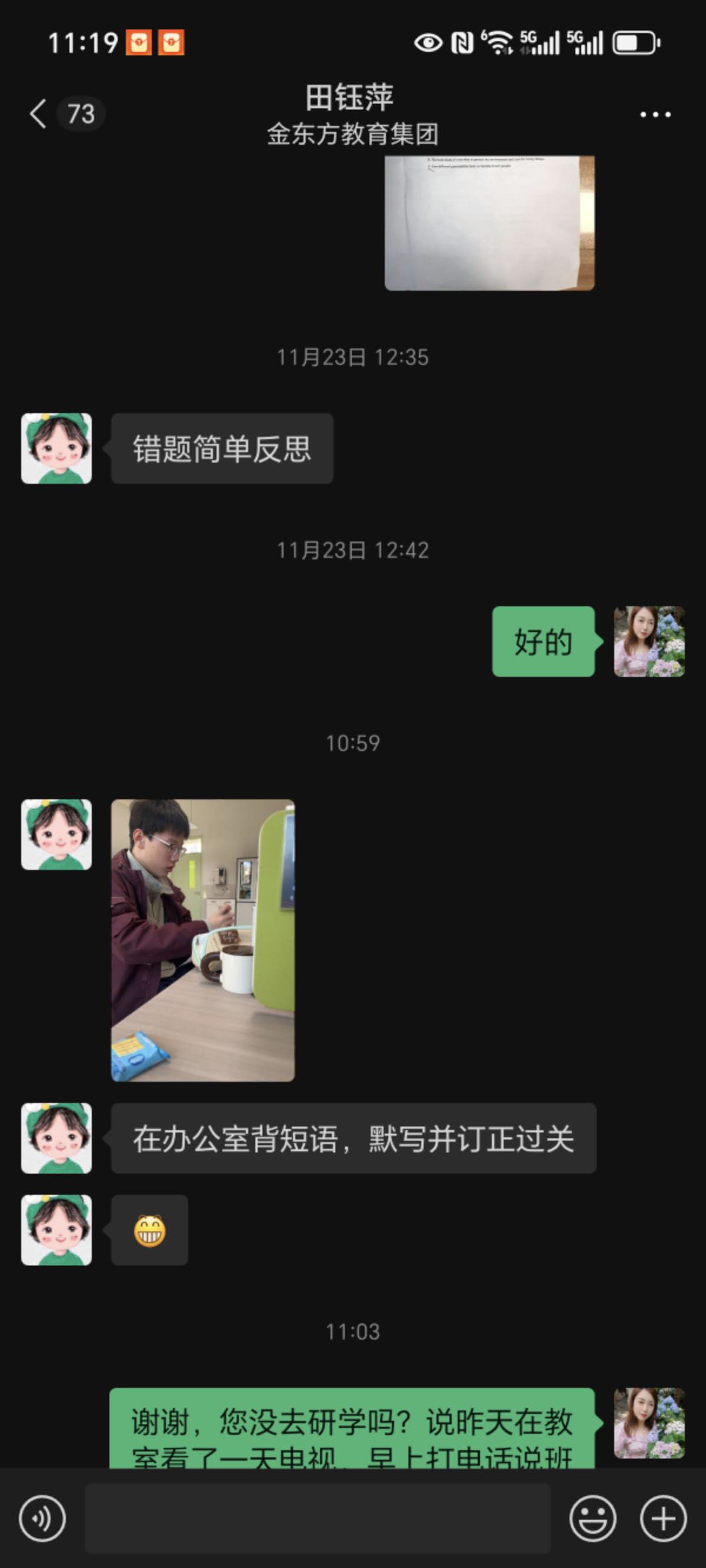Go back to the chat list

[39, 114]
